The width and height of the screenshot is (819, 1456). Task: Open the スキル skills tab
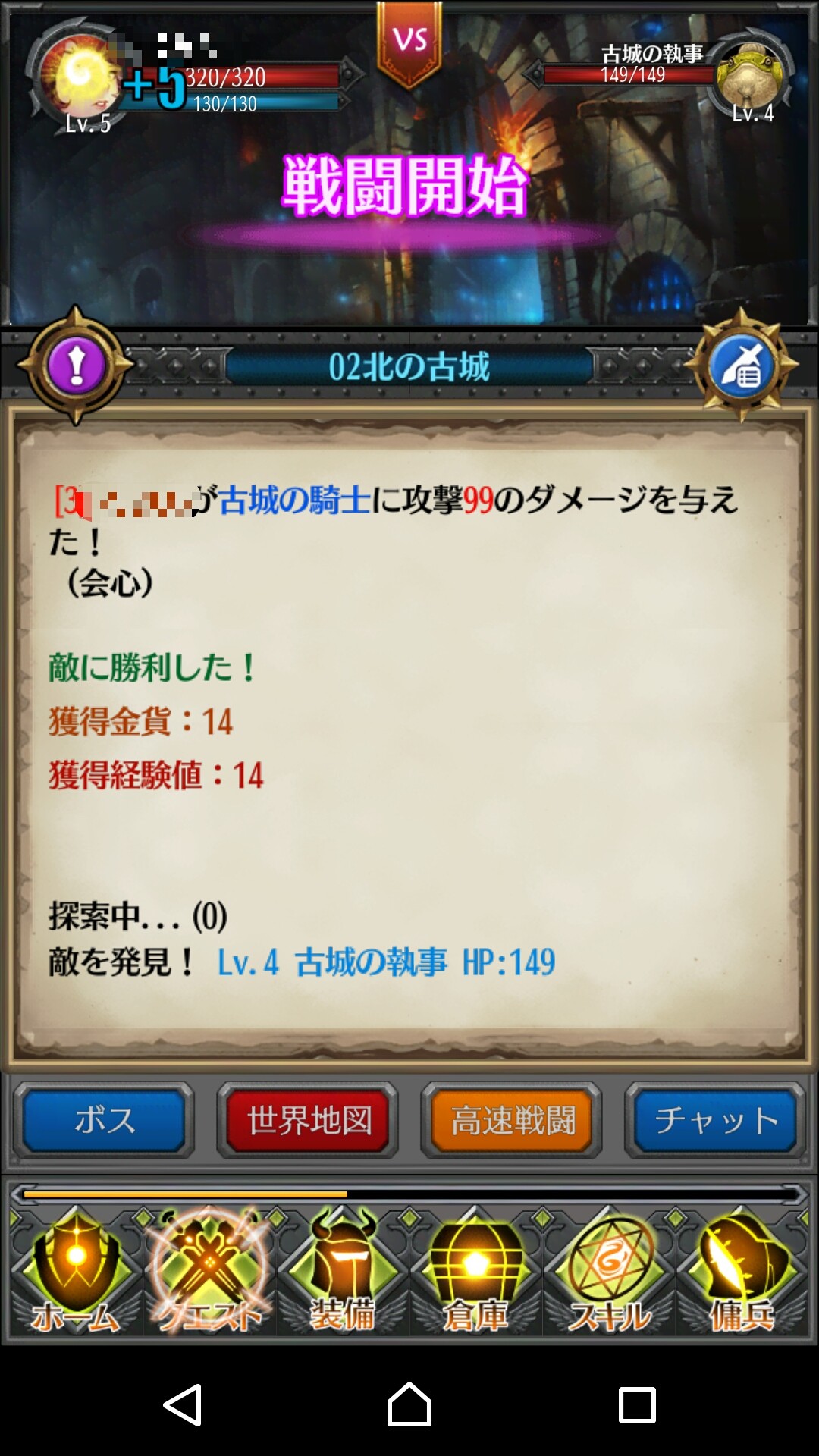click(x=610, y=1274)
